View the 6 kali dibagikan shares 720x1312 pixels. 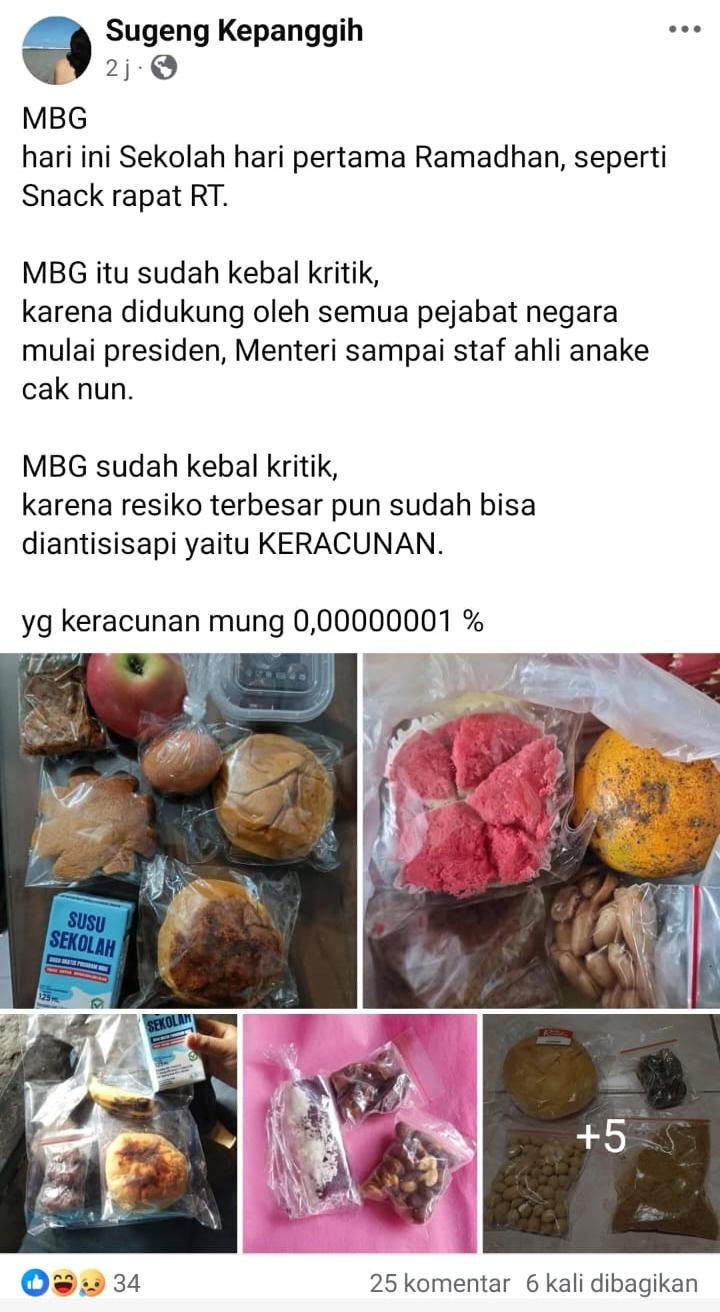612,1283
